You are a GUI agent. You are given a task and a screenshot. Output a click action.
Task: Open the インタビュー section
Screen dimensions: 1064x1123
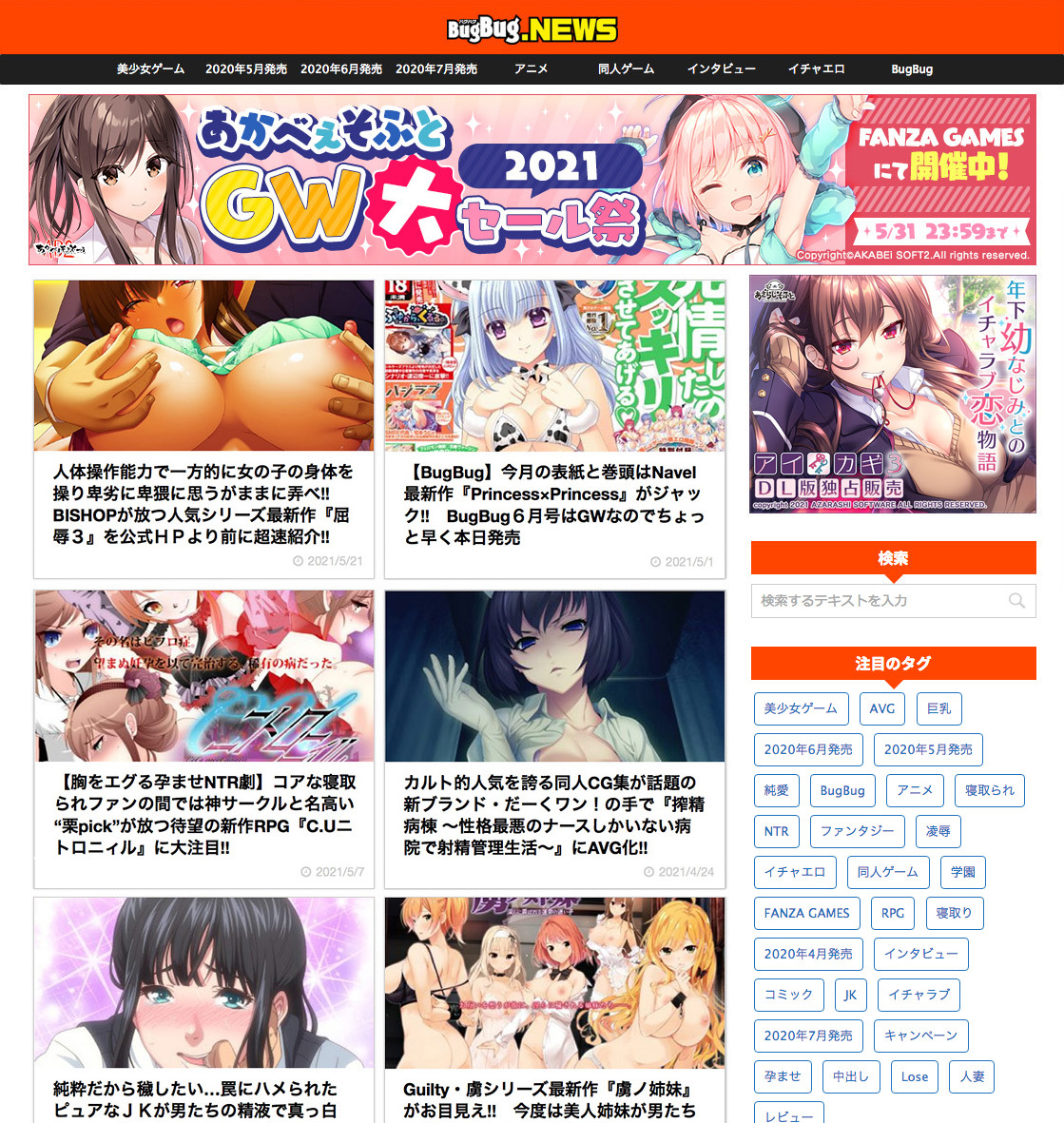(722, 69)
